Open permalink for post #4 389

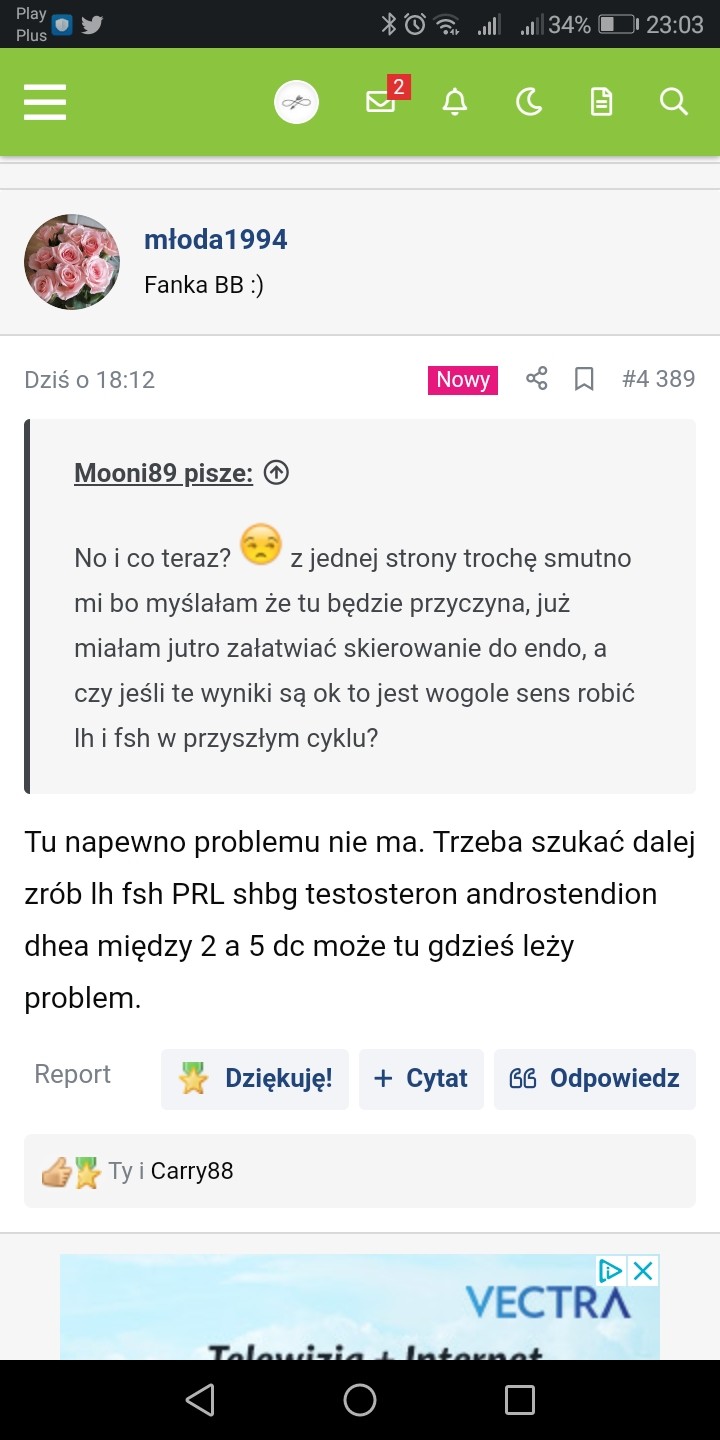[x=658, y=379]
